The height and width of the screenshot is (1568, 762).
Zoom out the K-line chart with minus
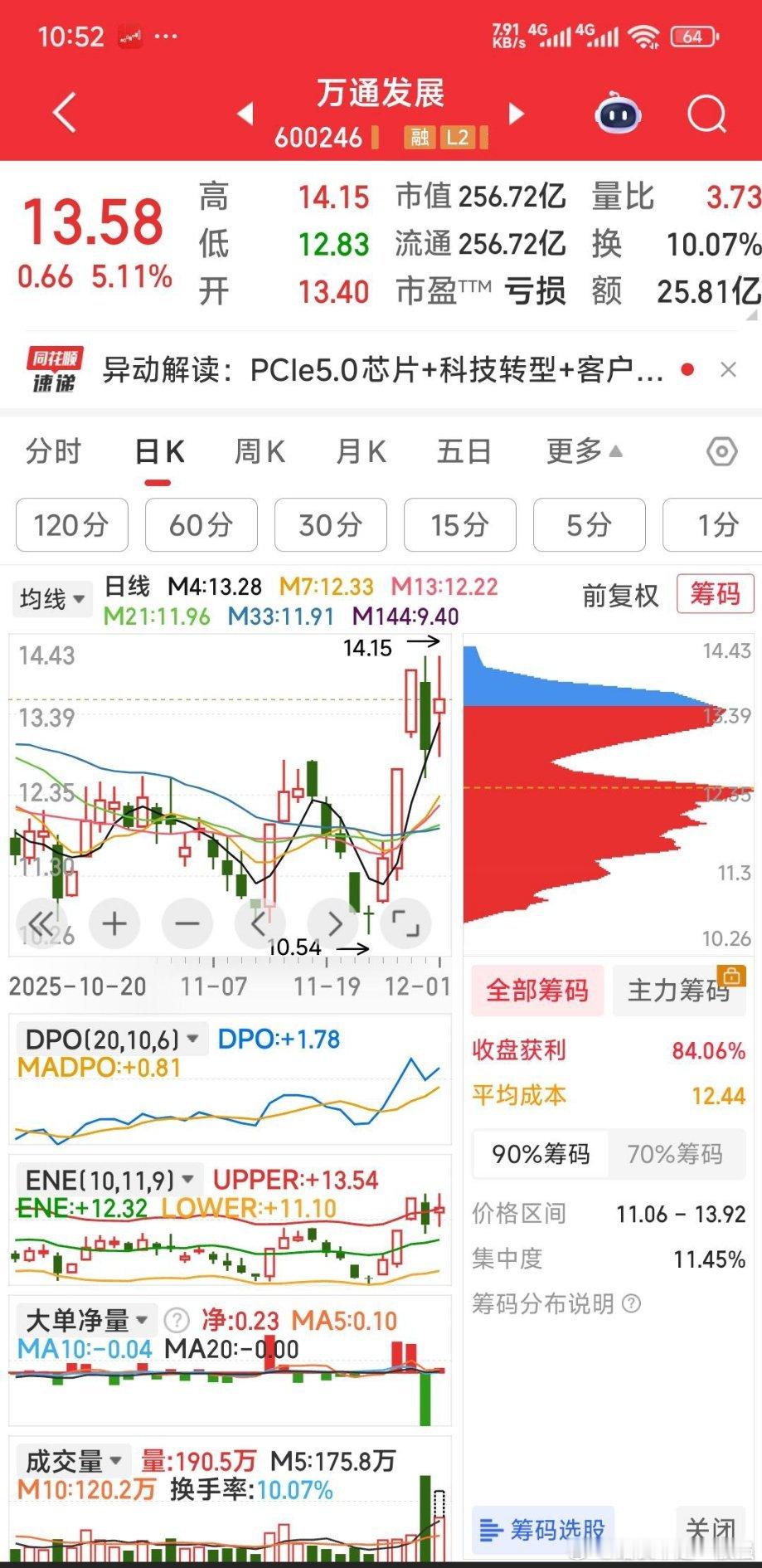[187, 923]
